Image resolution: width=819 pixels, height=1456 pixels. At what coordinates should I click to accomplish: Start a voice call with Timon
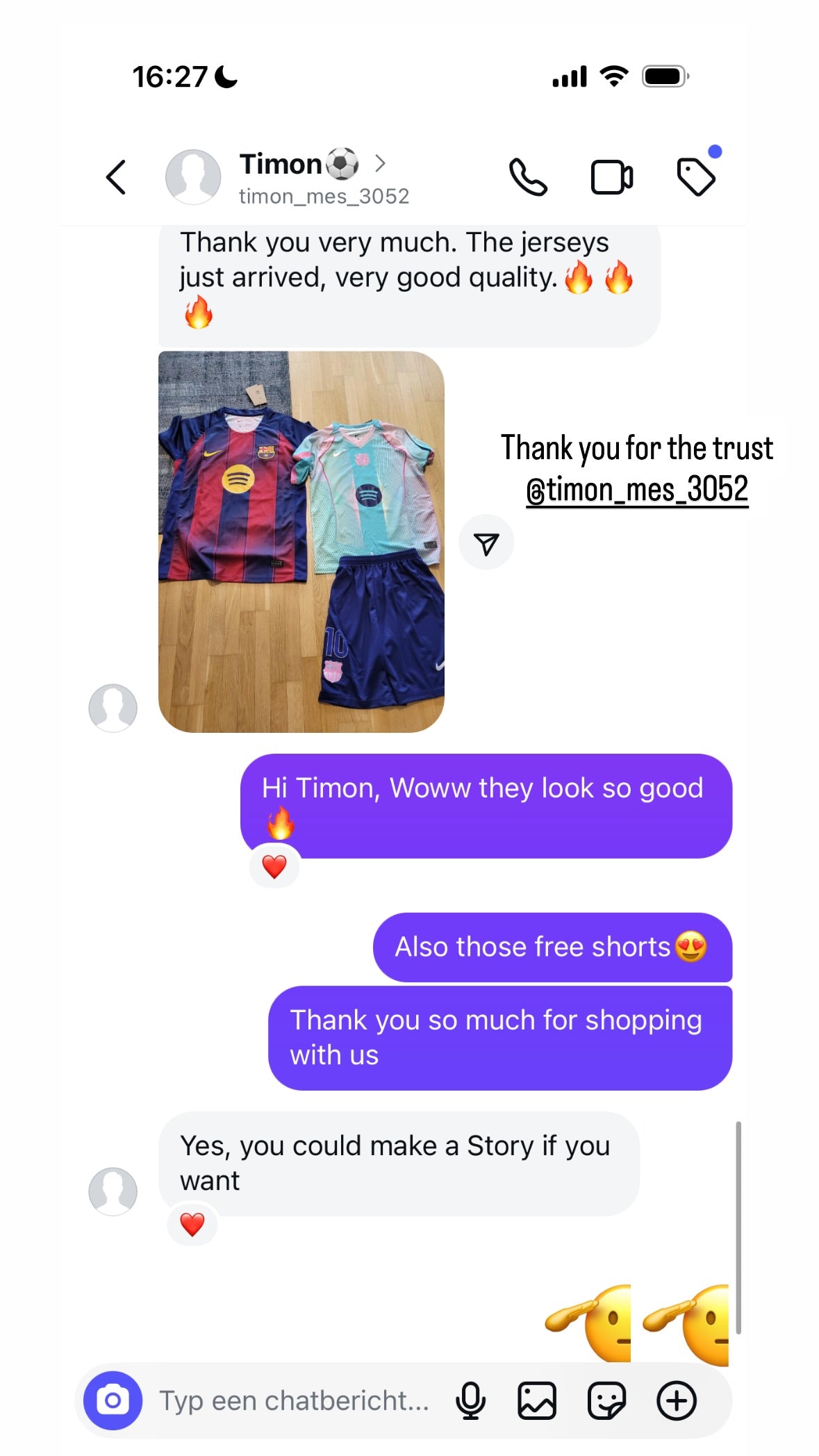[x=528, y=177]
